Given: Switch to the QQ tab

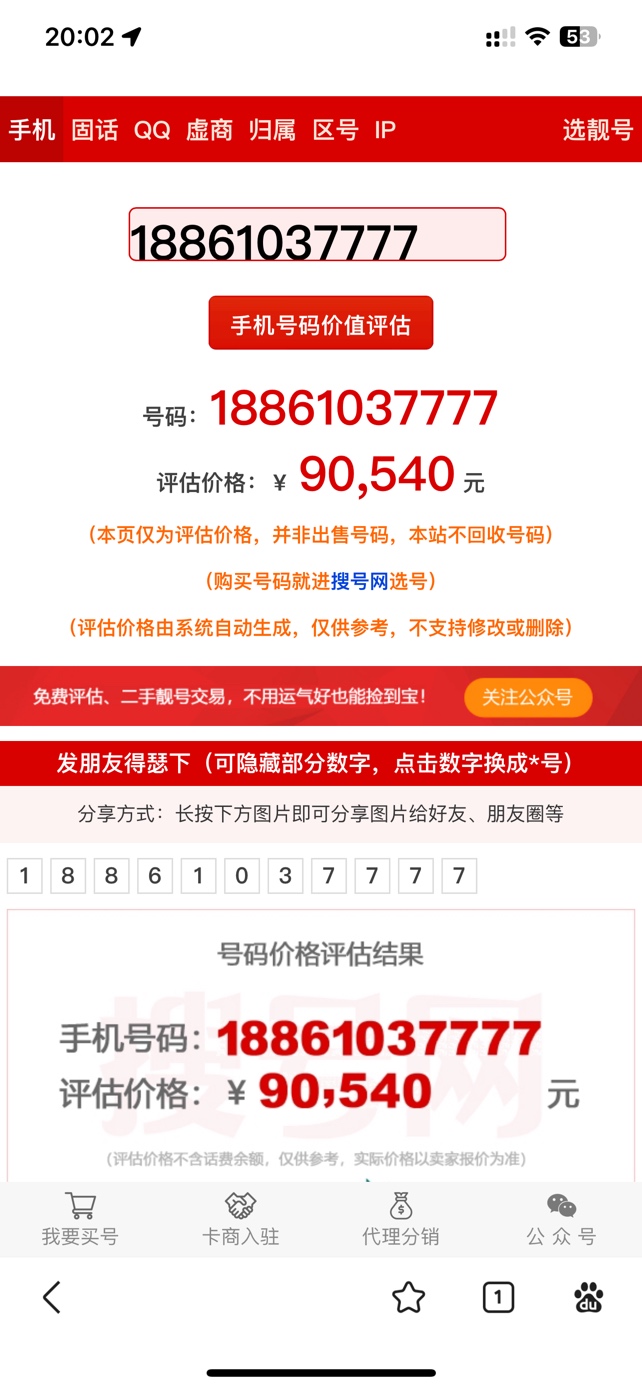Looking at the screenshot, I should (152, 130).
